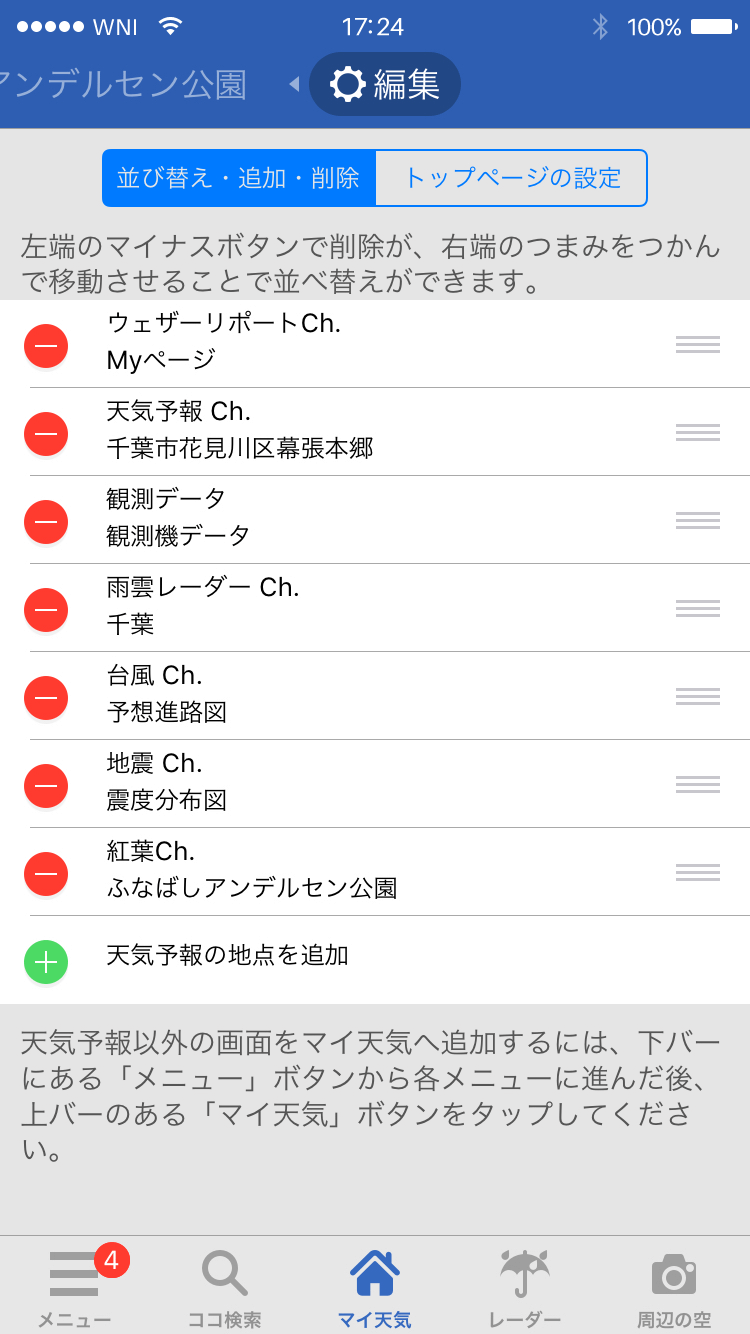Delete 紅葉Ch. ふなばしアンデルセン公園
This screenshot has width=750, height=1334.
tap(46, 874)
